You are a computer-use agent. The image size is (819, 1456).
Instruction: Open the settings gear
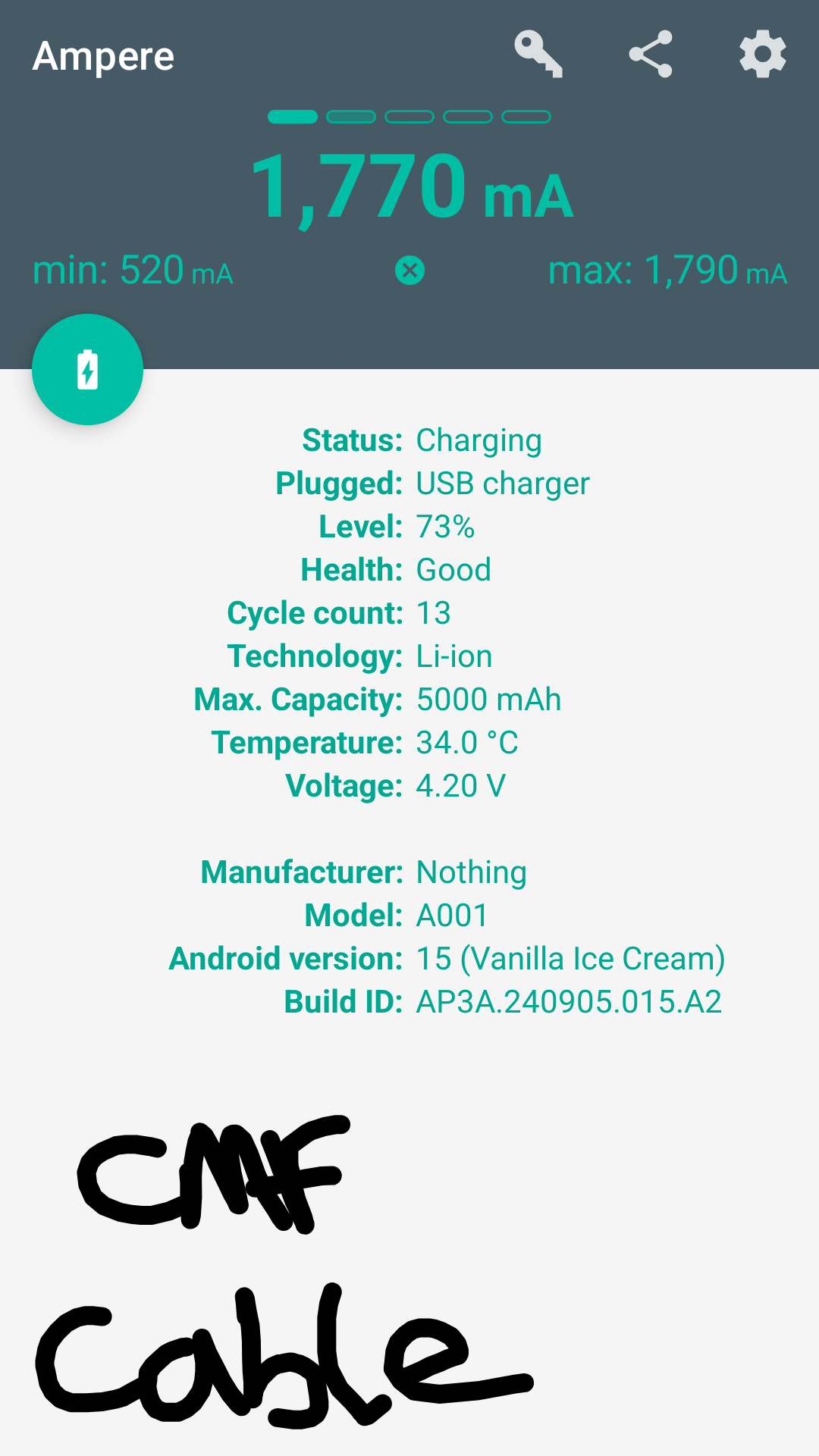(762, 55)
